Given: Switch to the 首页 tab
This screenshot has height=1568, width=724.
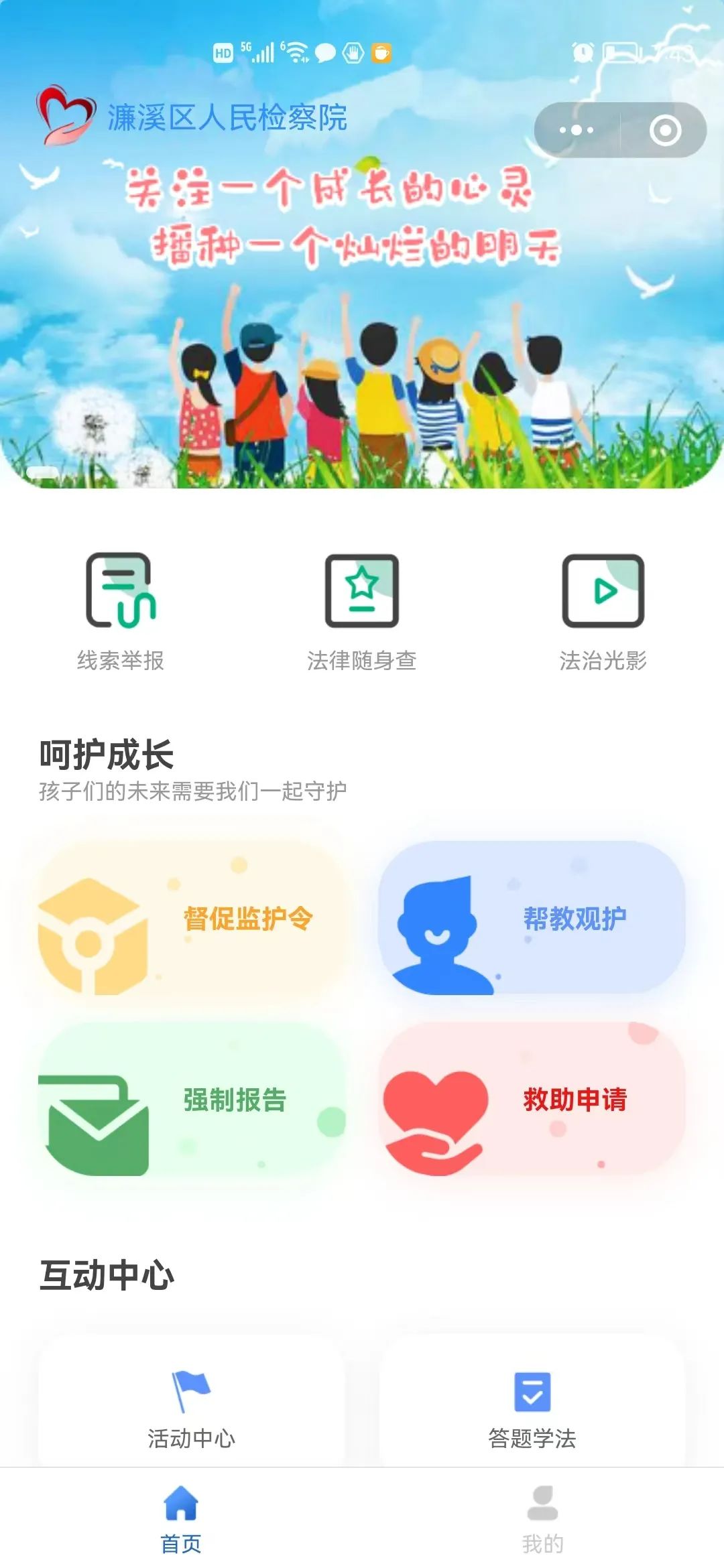Looking at the screenshot, I should [x=181, y=1518].
